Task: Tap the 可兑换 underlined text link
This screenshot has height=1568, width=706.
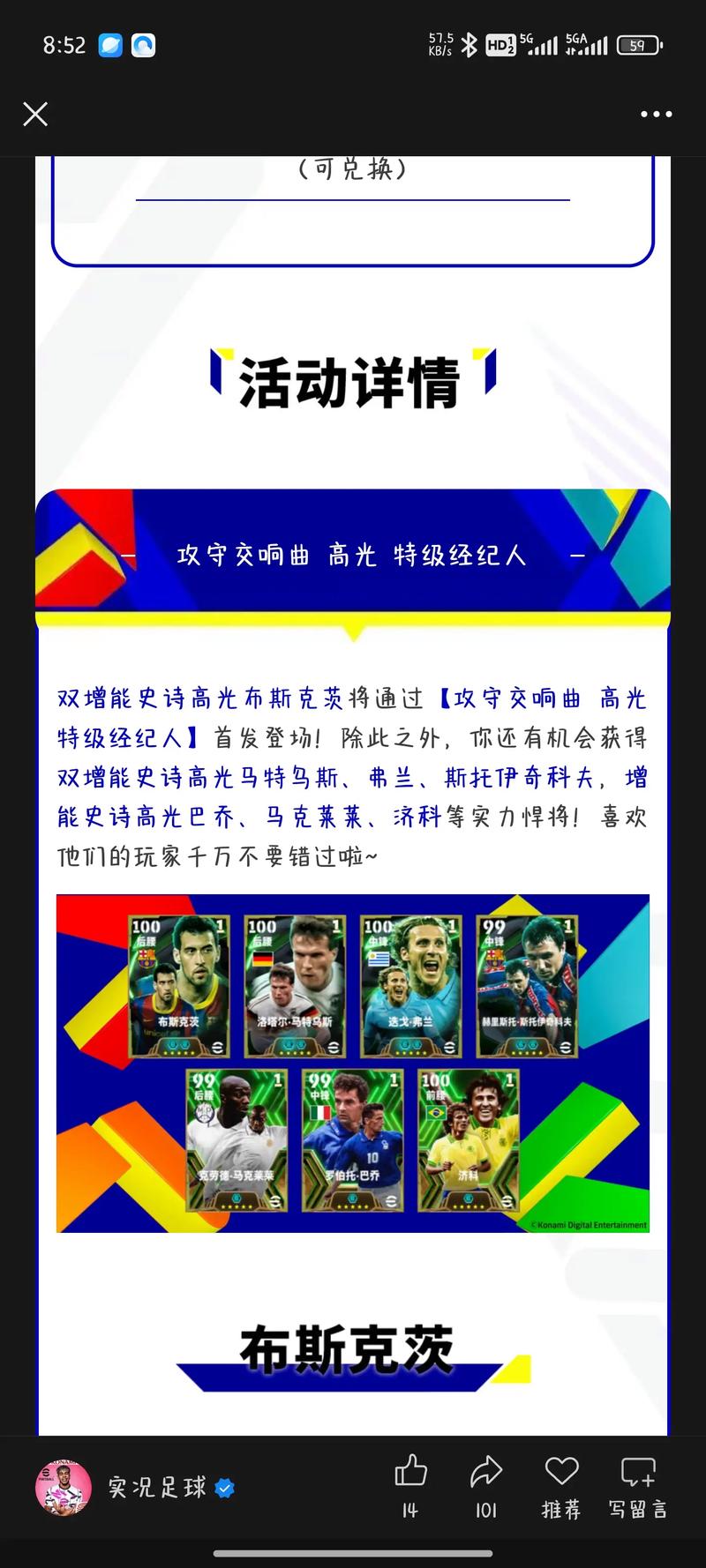Action: point(352,171)
